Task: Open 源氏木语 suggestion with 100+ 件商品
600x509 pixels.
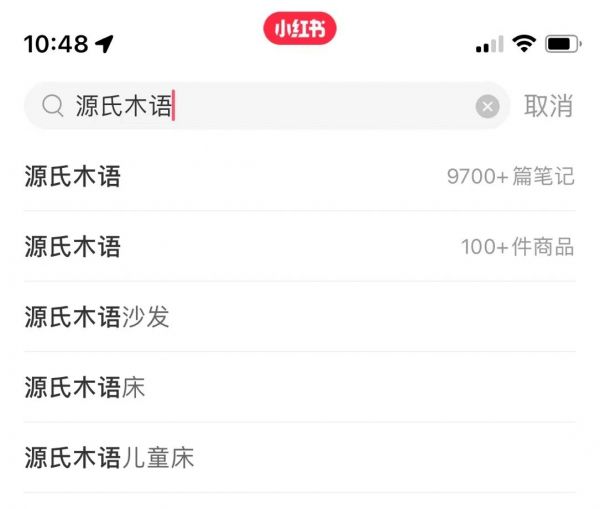Action: coord(299,247)
